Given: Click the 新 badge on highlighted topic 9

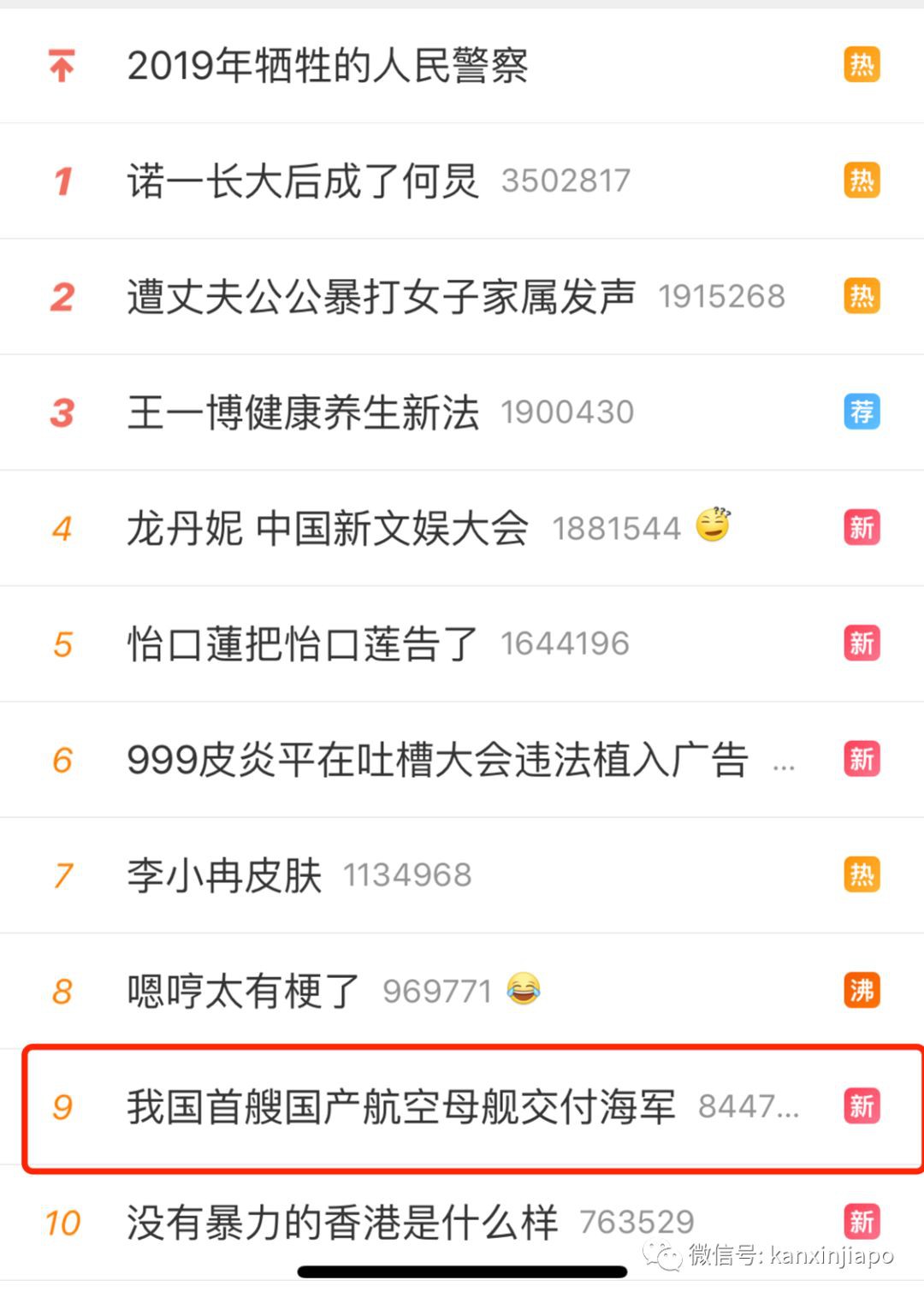Looking at the screenshot, I should click(862, 1106).
